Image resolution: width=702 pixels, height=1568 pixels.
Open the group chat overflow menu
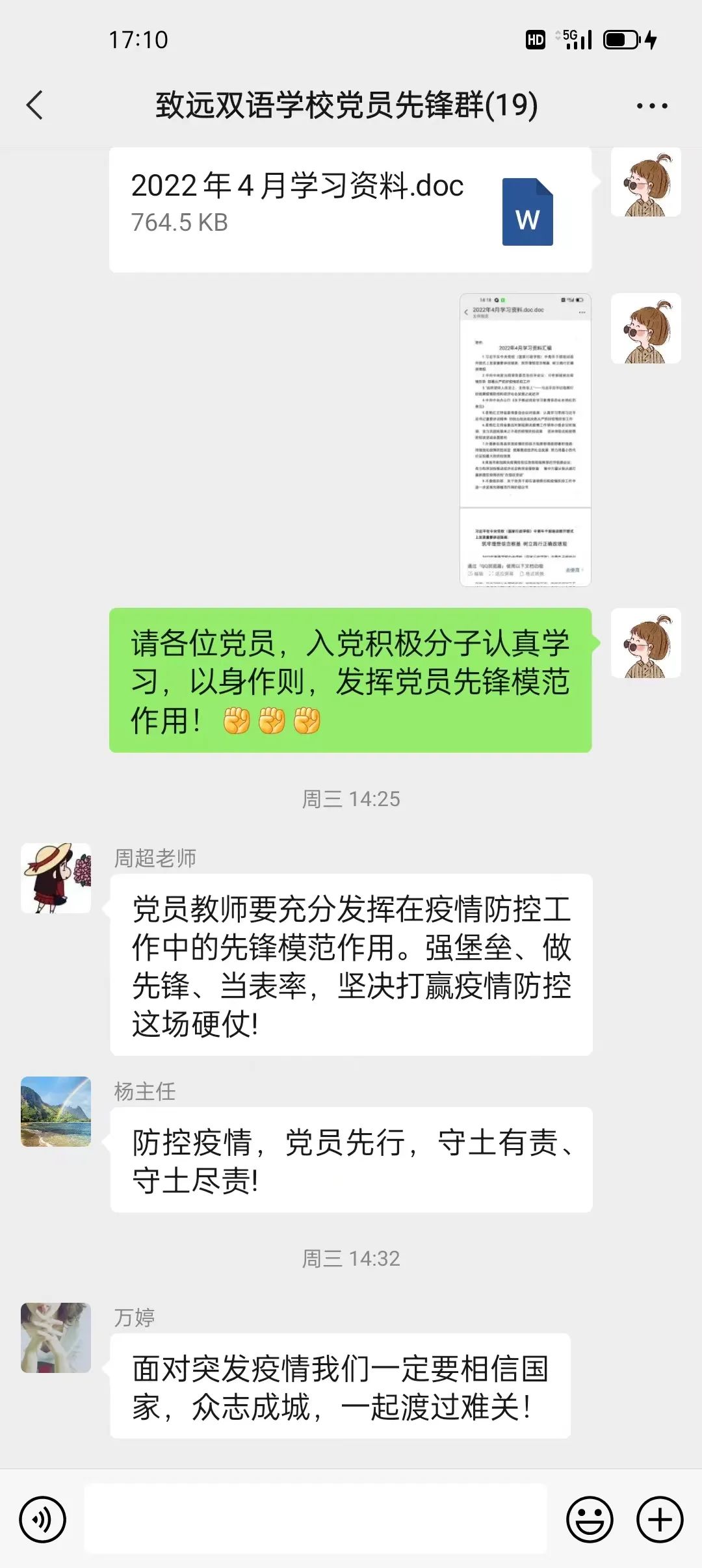coord(651,106)
